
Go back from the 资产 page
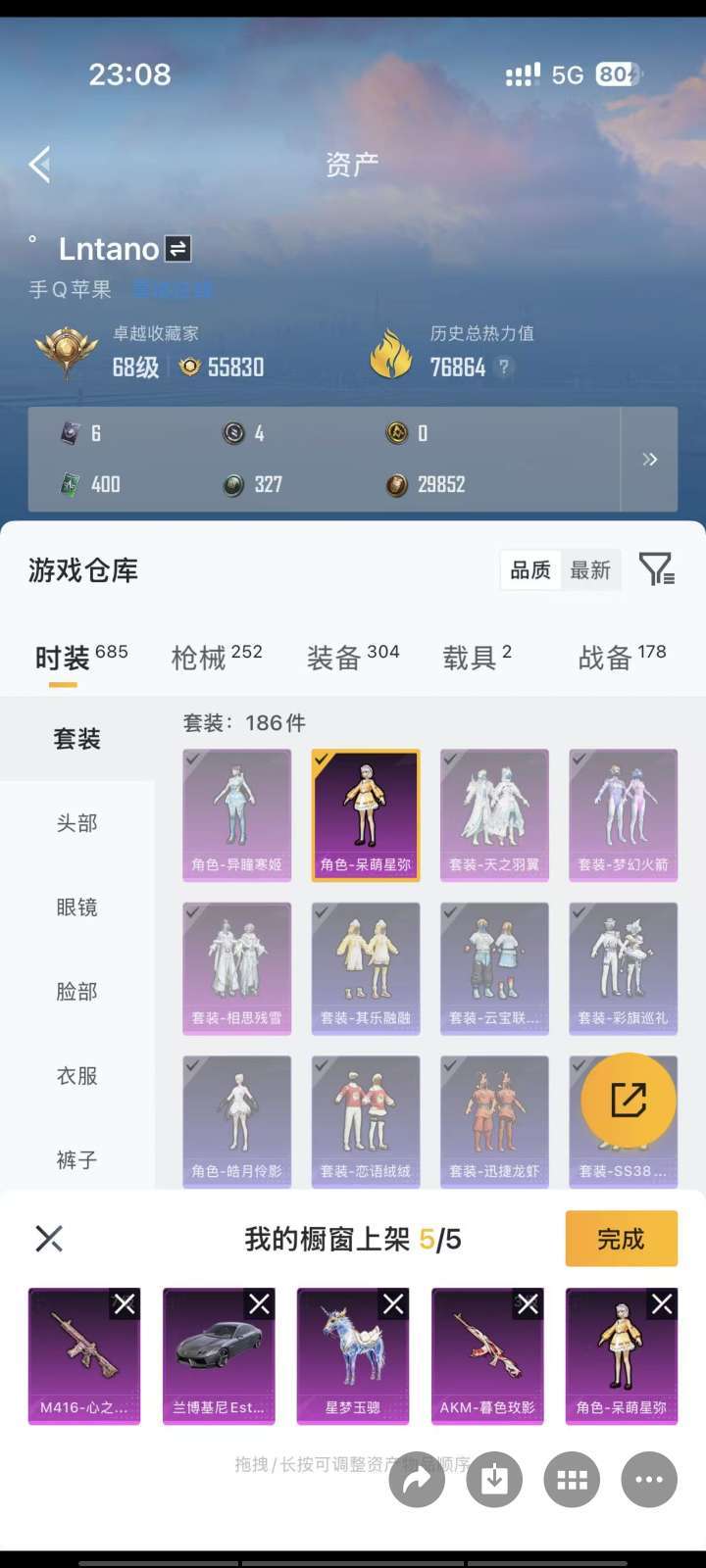click(x=40, y=165)
